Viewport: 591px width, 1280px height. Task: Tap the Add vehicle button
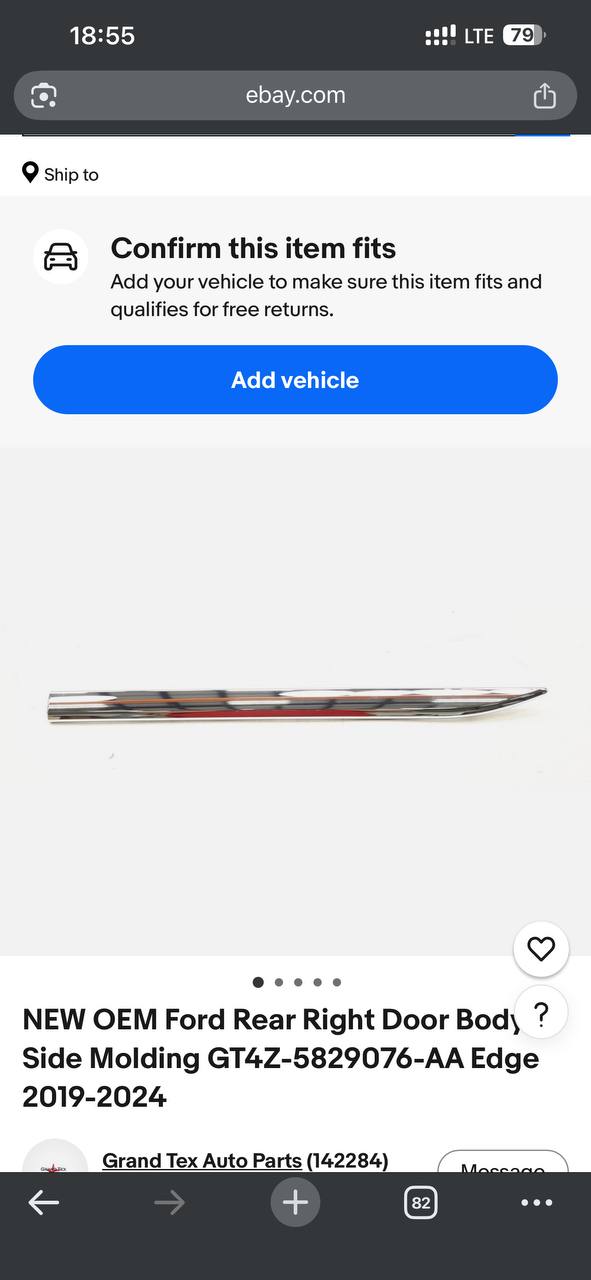(295, 380)
